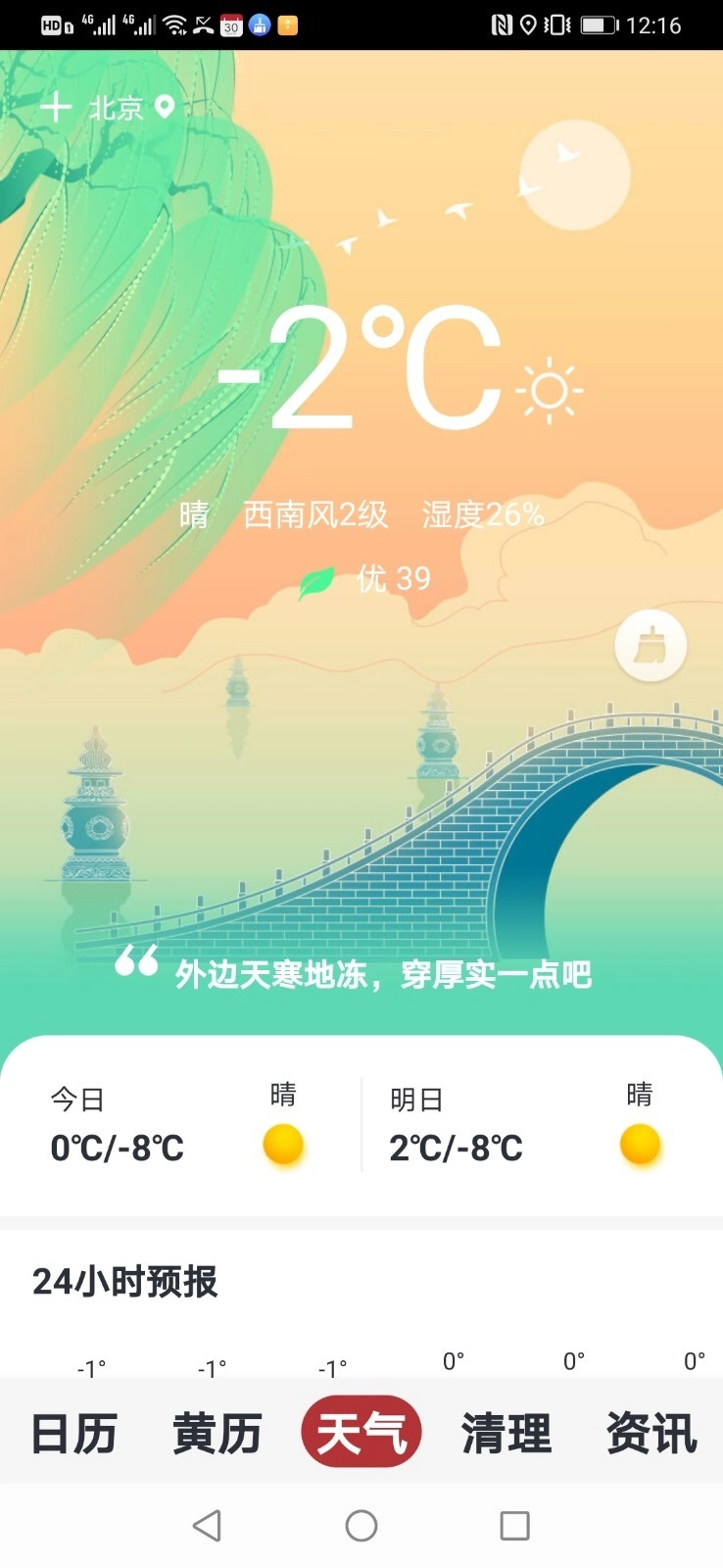
Task: Tap the add city plus icon
Action: 56,107
